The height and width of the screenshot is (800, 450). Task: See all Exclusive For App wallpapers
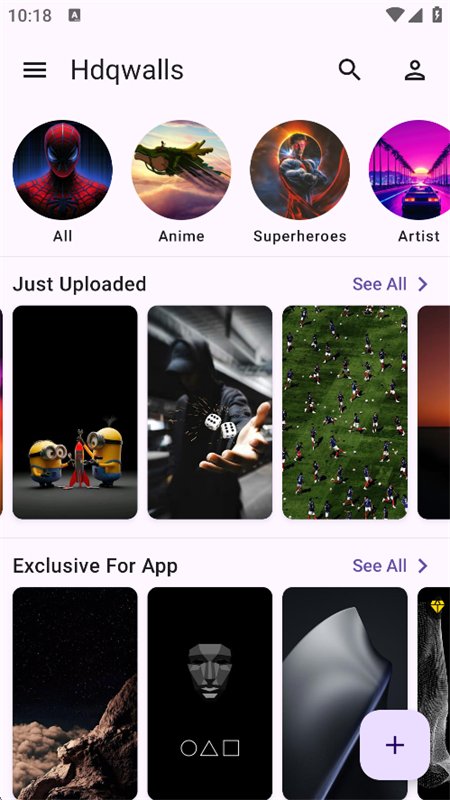click(x=390, y=566)
